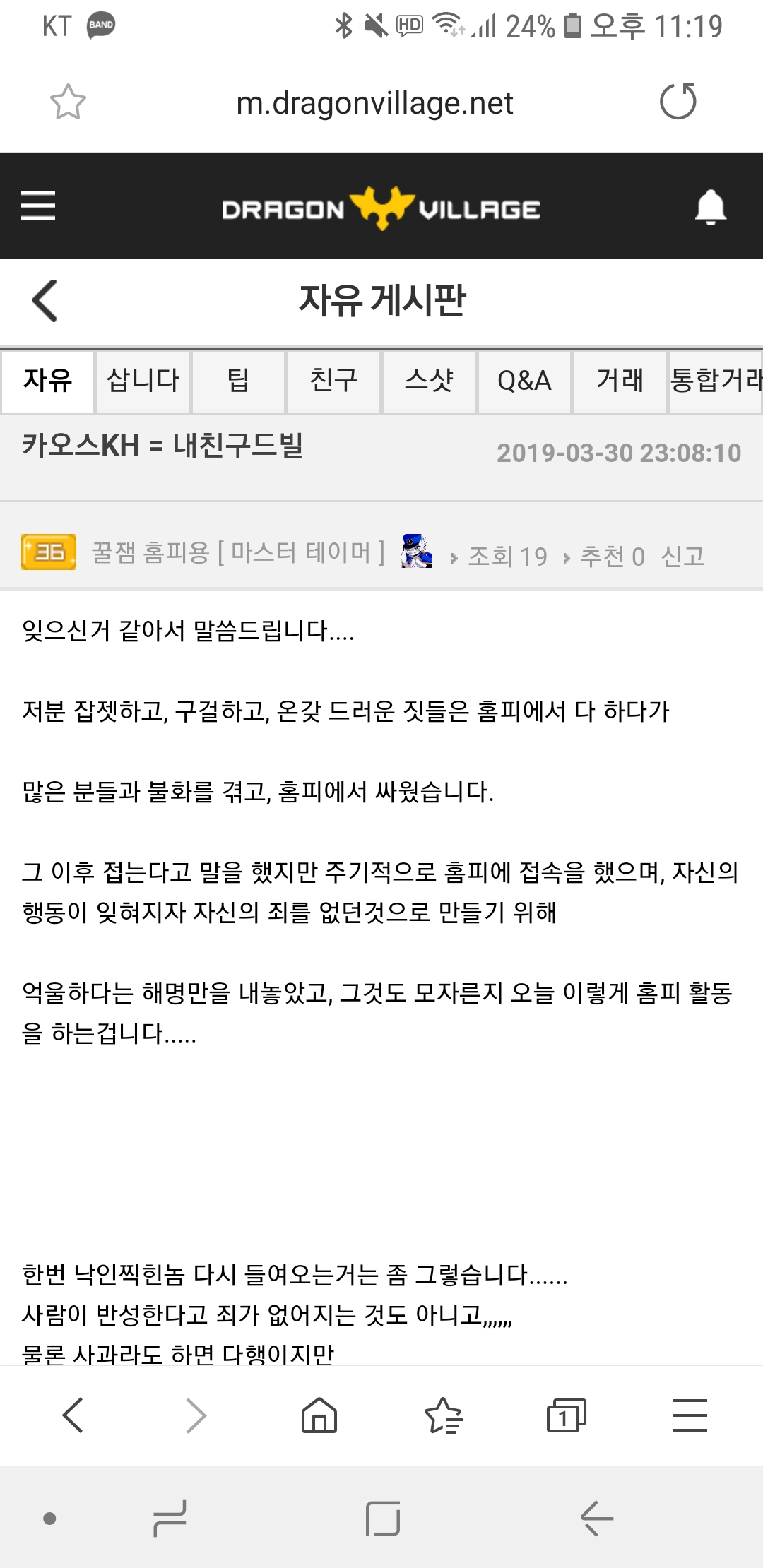This screenshot has width=763, height=1568.
Task: Switch to the Q&A tab
Action: click(x=524, y=381)
